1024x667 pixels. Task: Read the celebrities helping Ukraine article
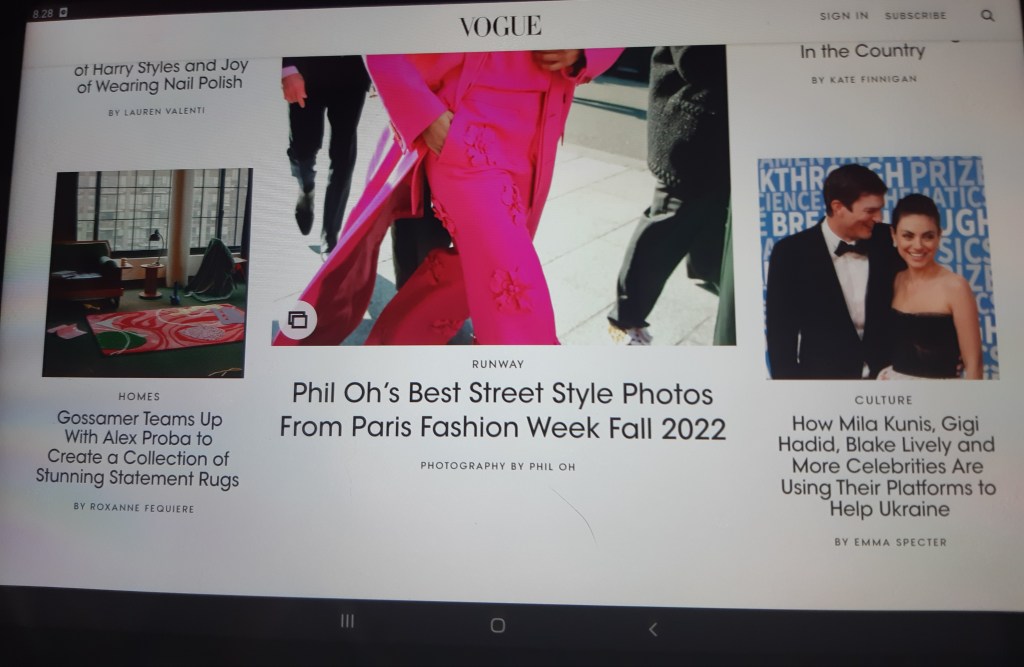(886, 466)
